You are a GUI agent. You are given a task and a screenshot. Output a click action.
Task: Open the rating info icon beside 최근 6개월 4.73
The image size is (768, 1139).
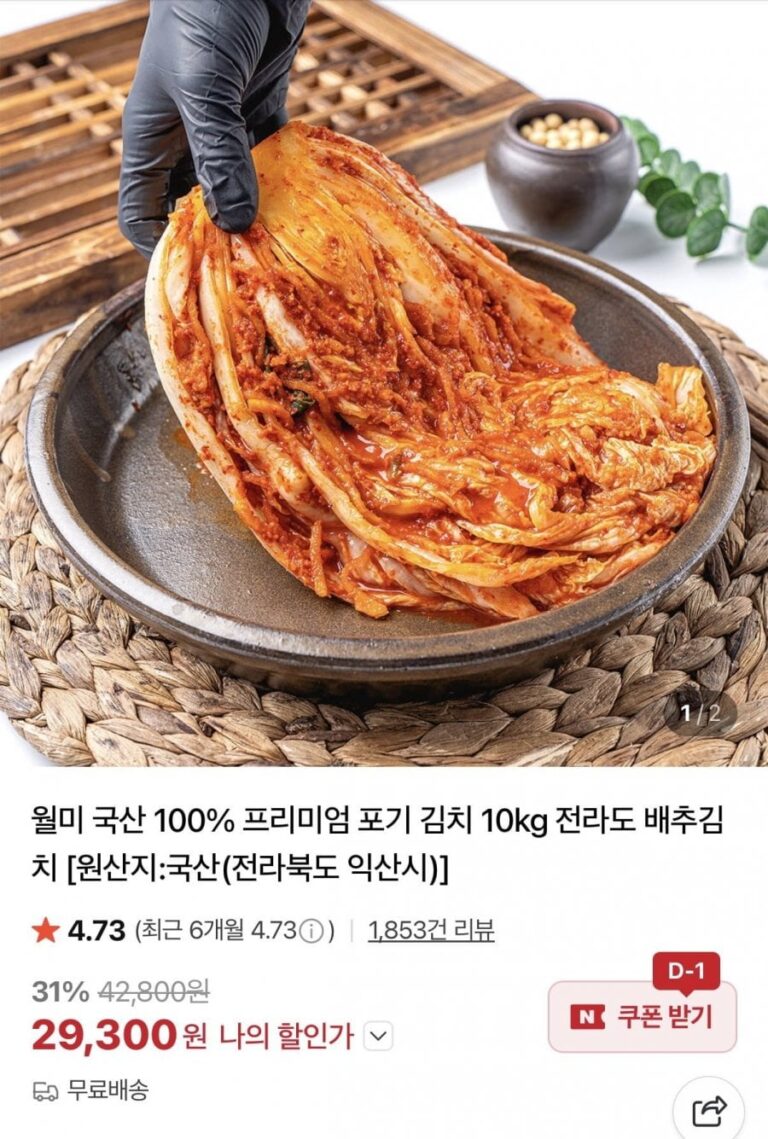tap(312, 931)
